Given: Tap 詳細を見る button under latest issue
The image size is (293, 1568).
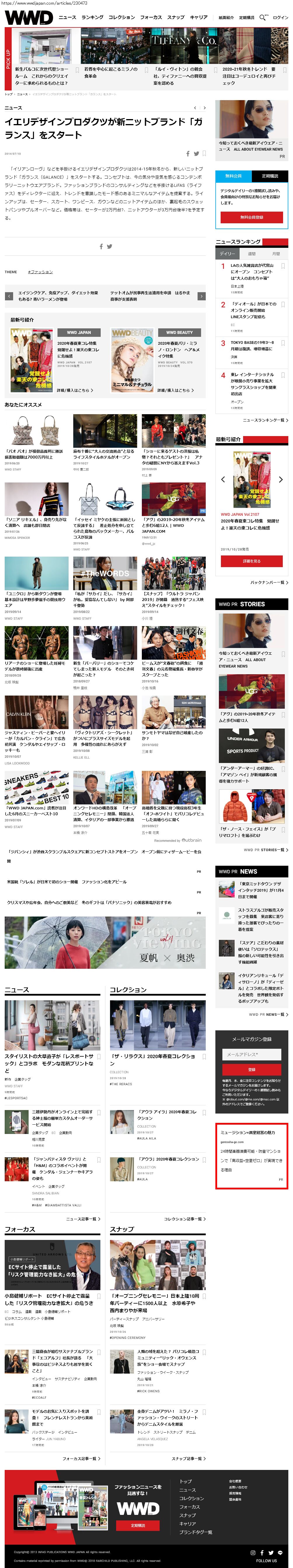Looking at the screenshot, I should 252,561.
